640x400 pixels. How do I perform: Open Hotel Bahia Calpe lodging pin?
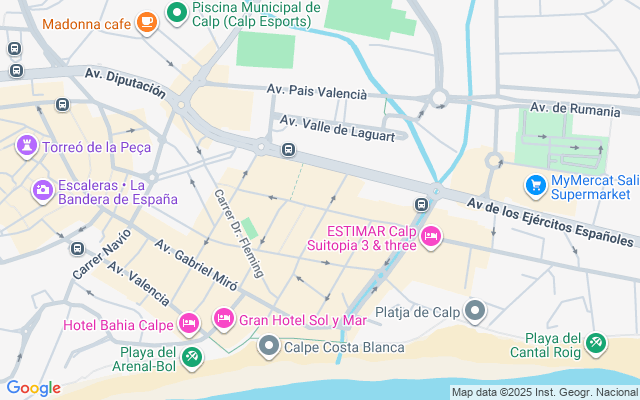(x=189, y=323)
